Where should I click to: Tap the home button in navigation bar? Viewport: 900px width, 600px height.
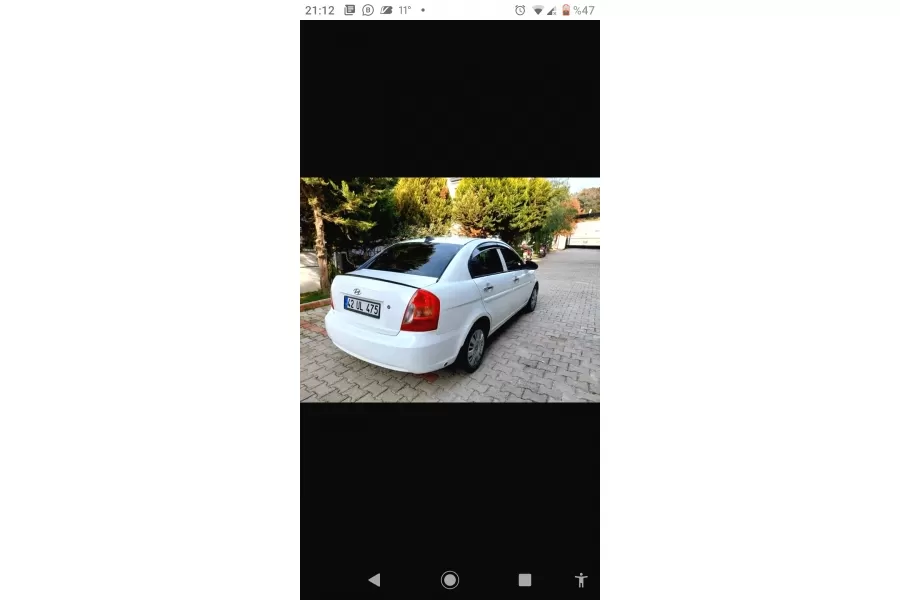[450, 580]
